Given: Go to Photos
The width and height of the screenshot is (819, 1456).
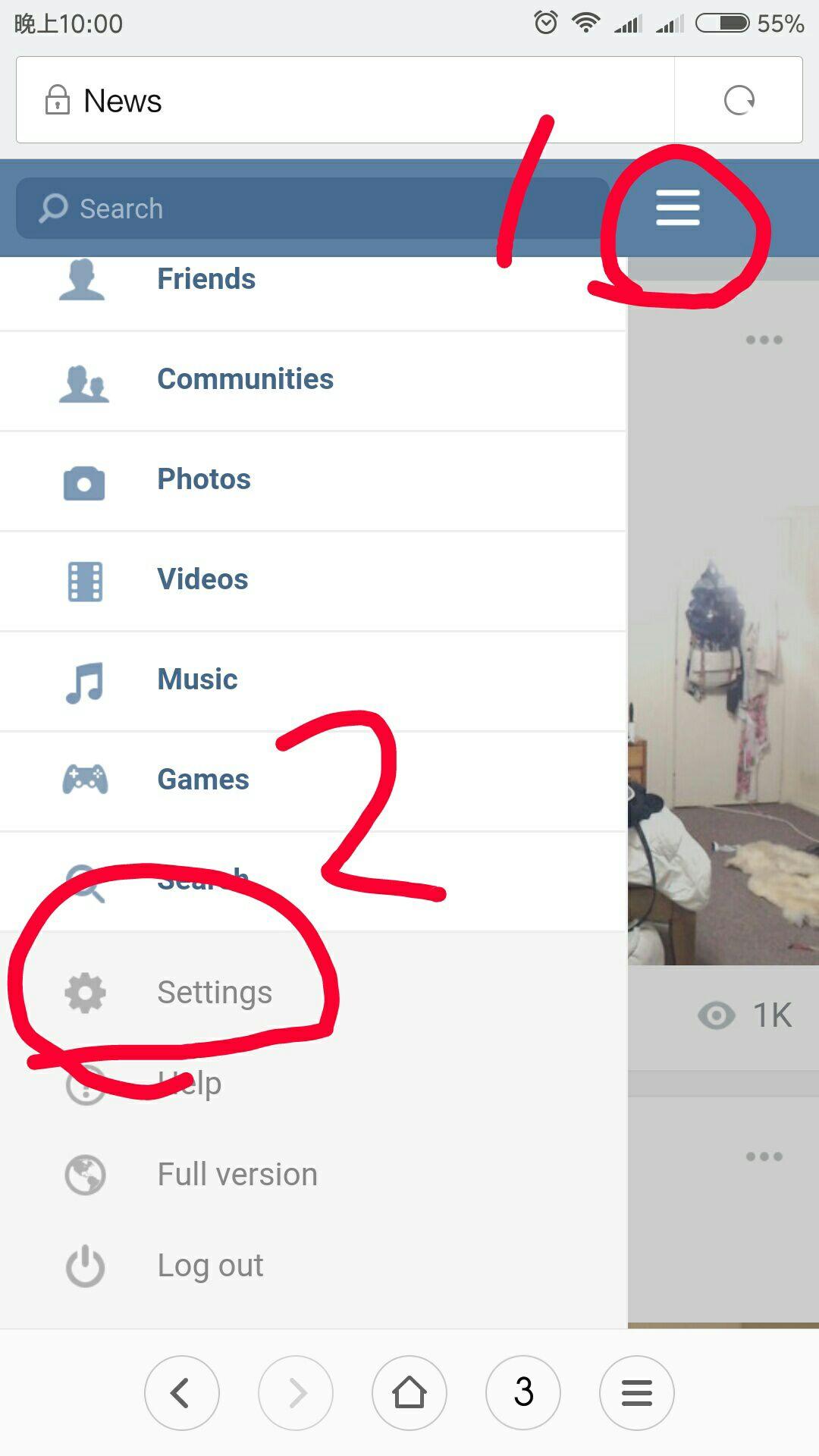Looking at the screenshot, I should point(203,479).
